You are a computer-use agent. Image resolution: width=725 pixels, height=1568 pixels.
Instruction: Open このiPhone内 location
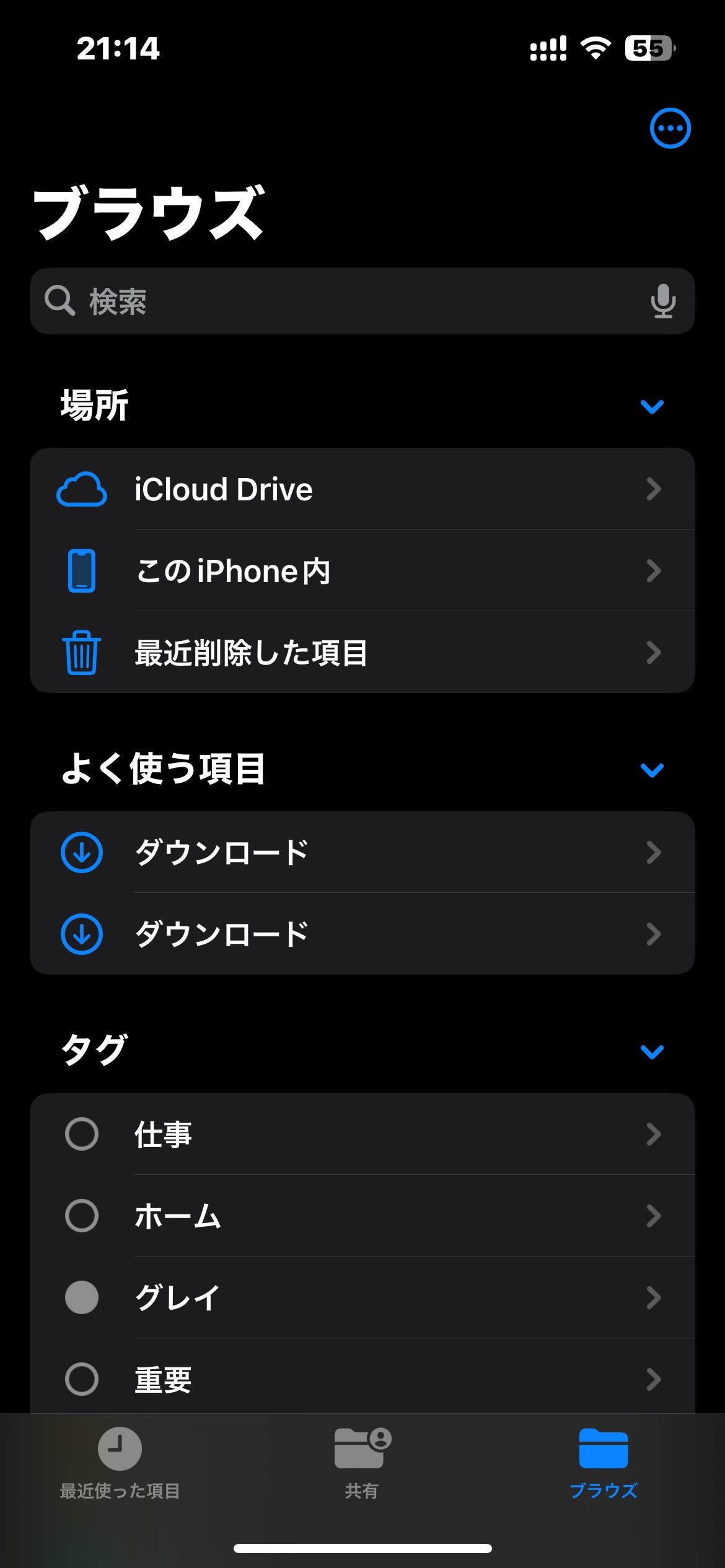362,570
